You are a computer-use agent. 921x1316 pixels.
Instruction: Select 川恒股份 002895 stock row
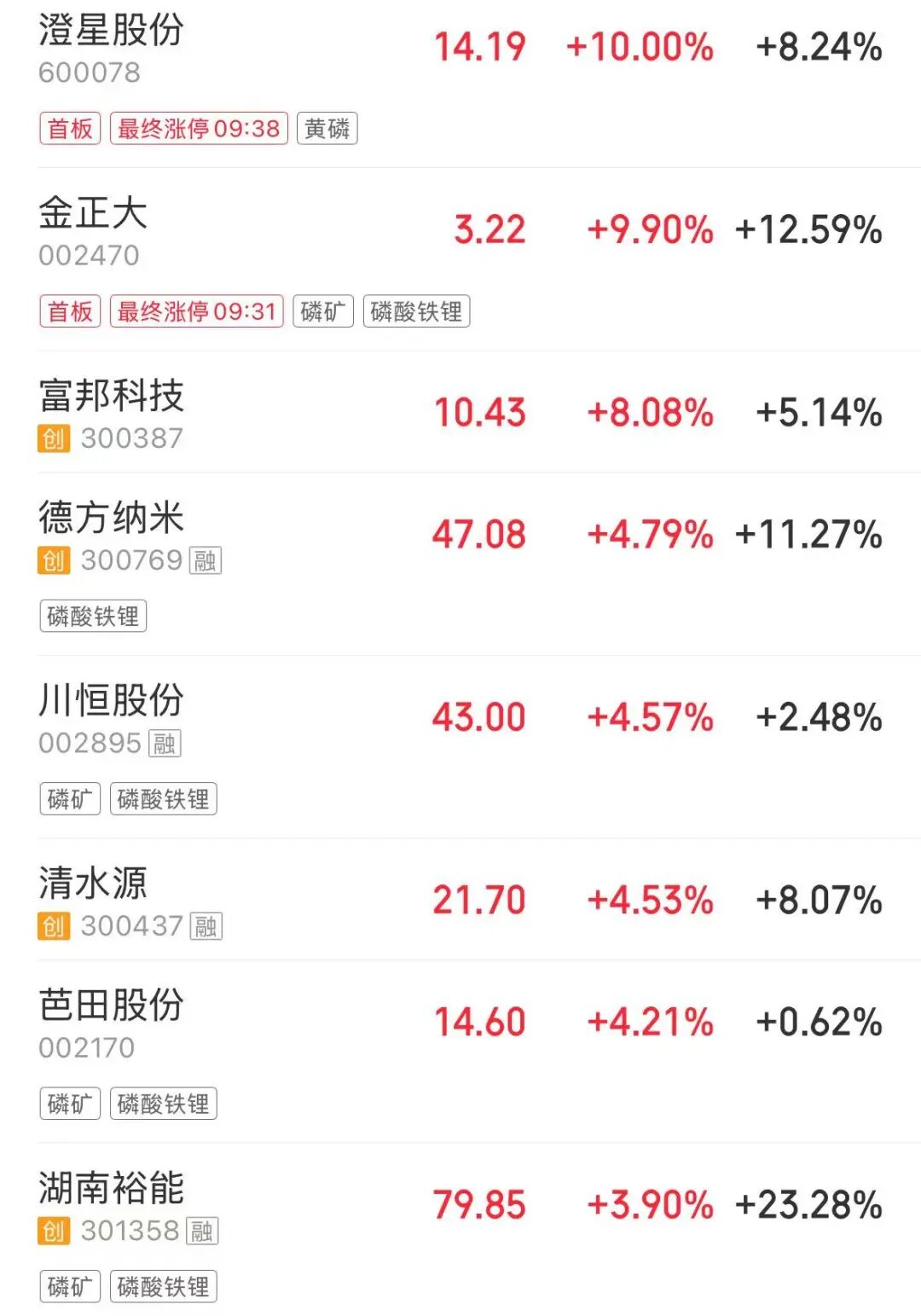(x=111, y=717)
